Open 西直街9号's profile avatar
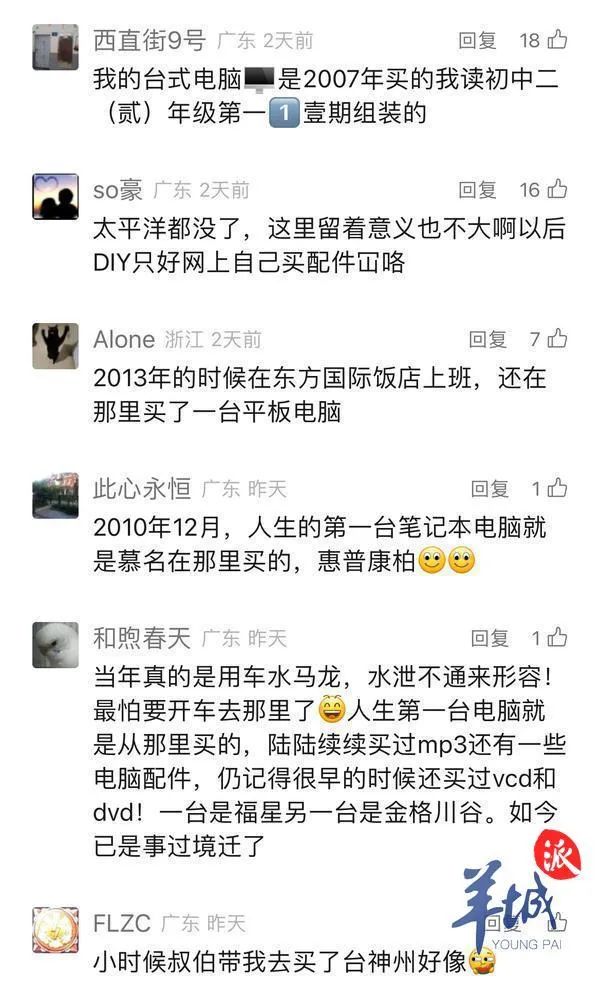Image resolution: width=601 pixels, height=1000 pixels. click(x=55, y=46)
